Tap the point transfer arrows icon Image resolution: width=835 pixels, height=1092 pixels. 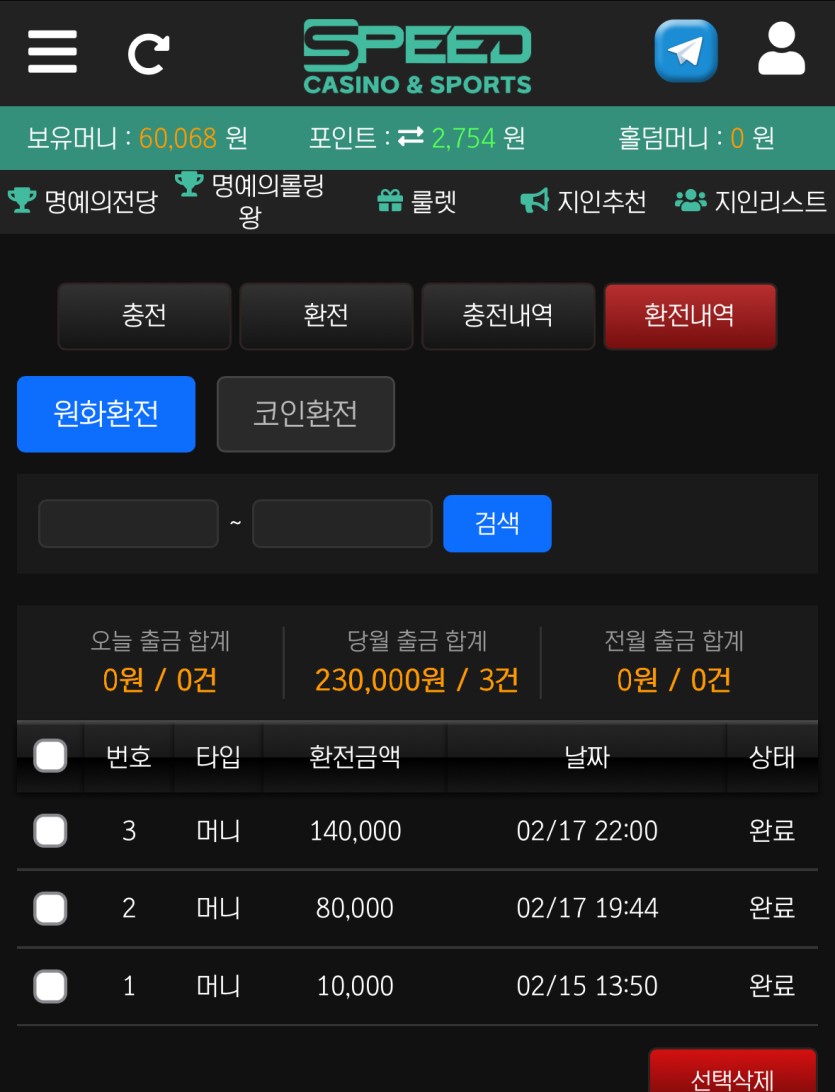click(410, 138)
